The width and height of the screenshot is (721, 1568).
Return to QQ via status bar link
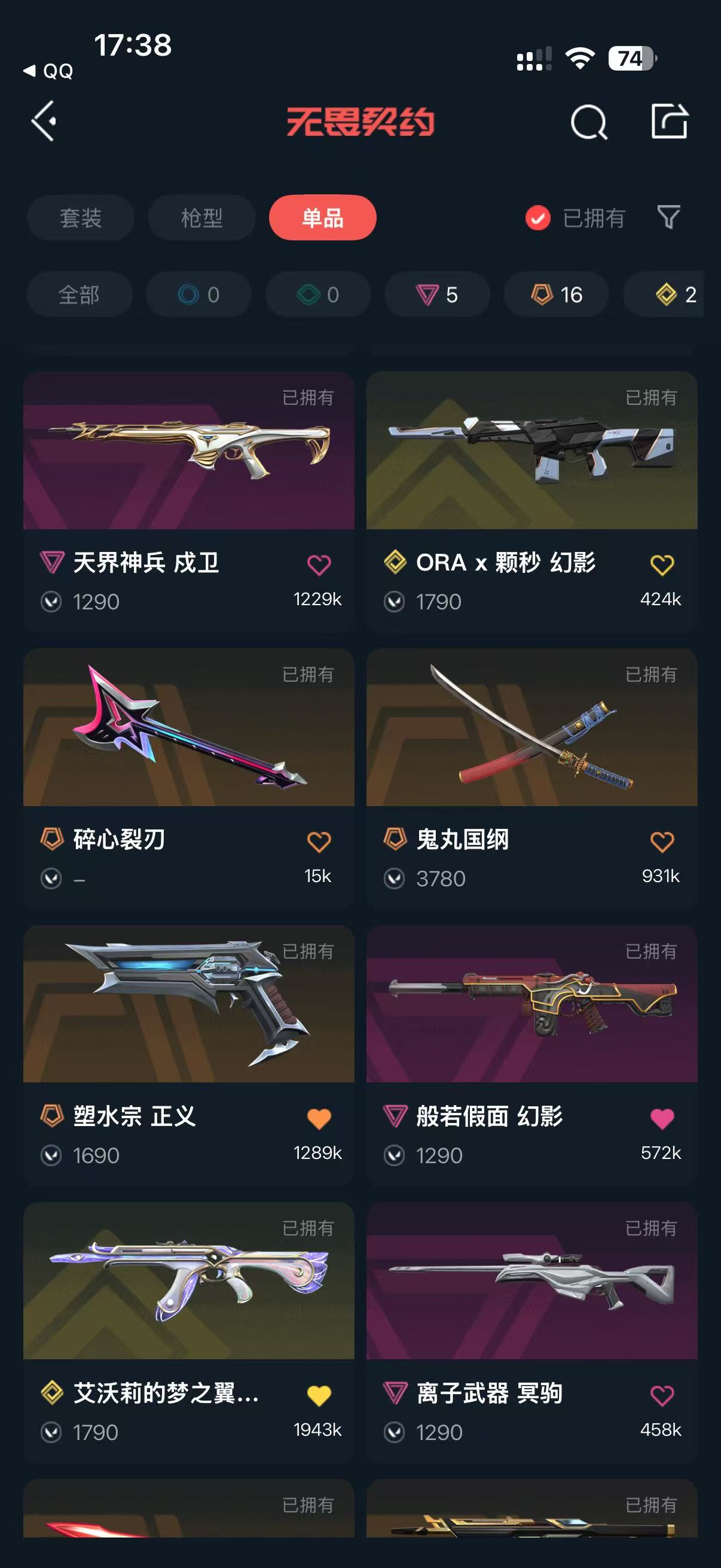tap(48, 71)
